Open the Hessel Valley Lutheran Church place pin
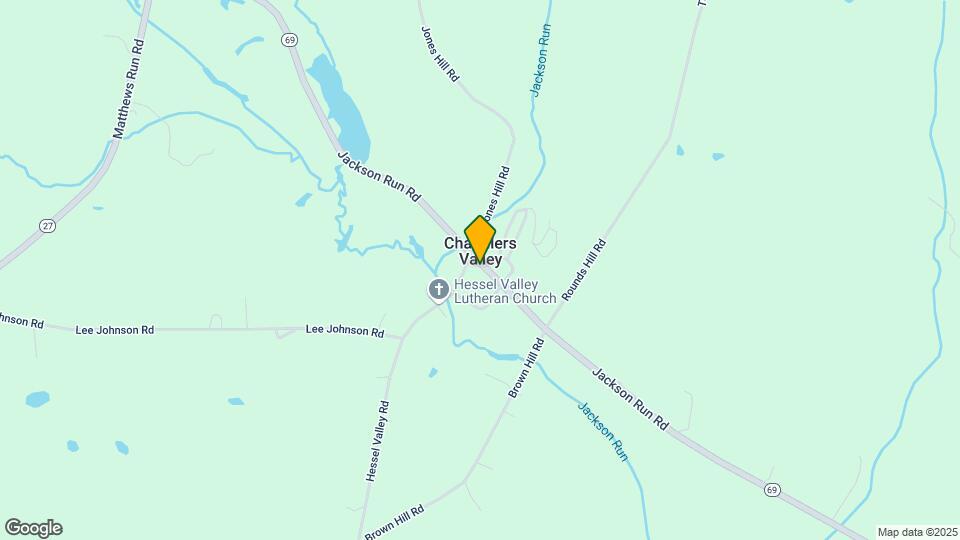 [x=438, y=290]
